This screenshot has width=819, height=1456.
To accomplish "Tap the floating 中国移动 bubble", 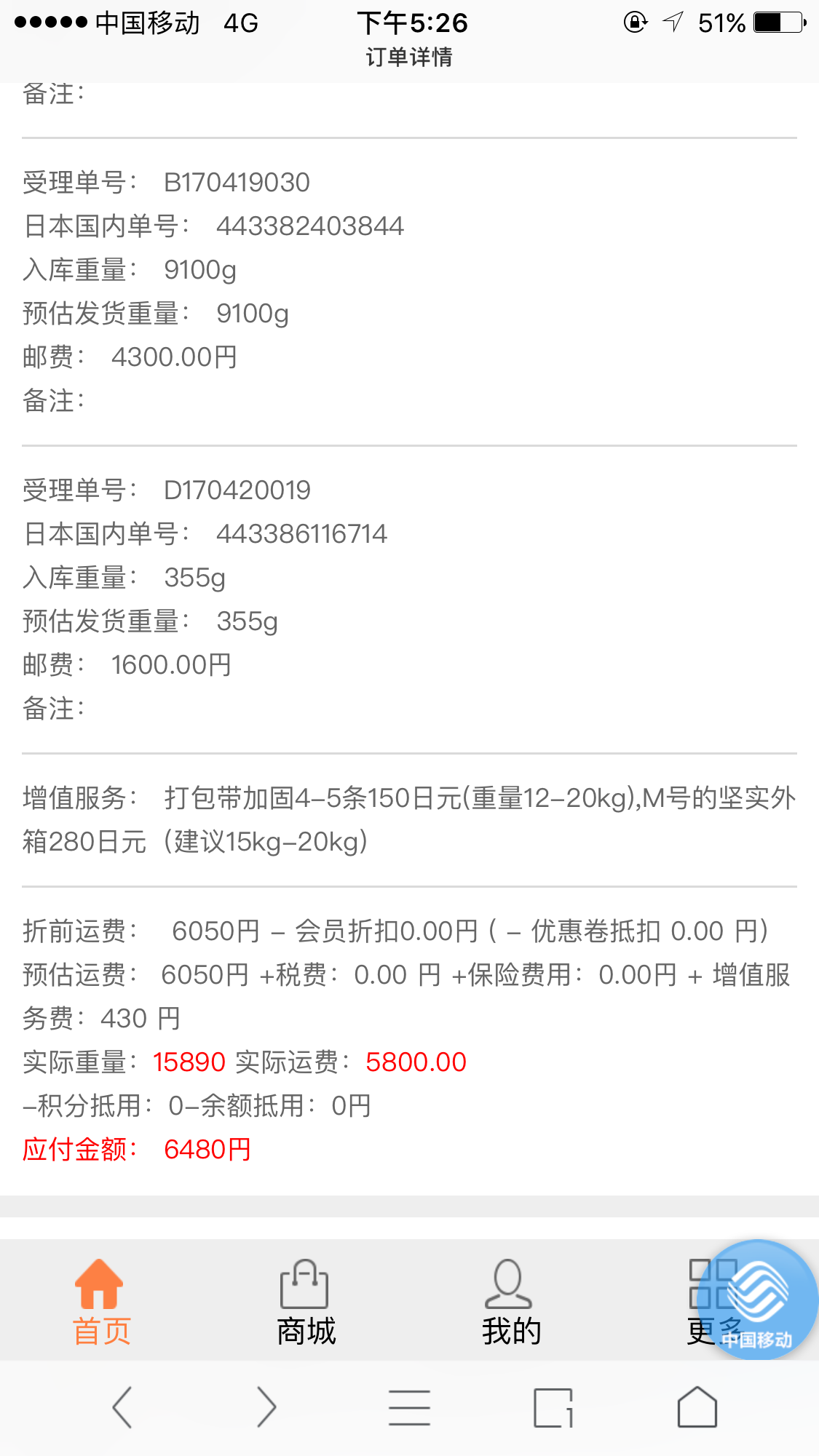I will [x=757, y=1300].
